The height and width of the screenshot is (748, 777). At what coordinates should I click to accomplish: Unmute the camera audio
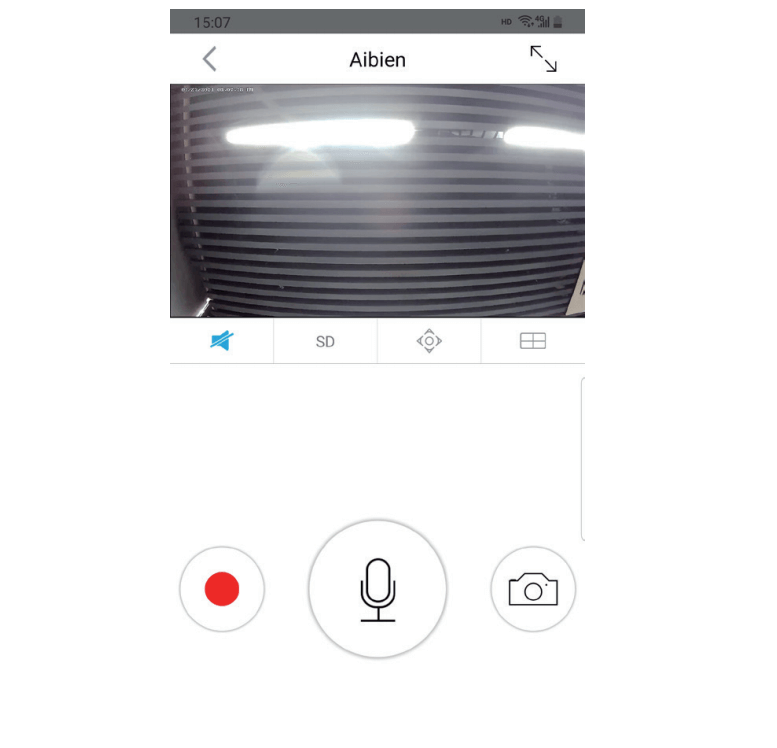(221, 341)
